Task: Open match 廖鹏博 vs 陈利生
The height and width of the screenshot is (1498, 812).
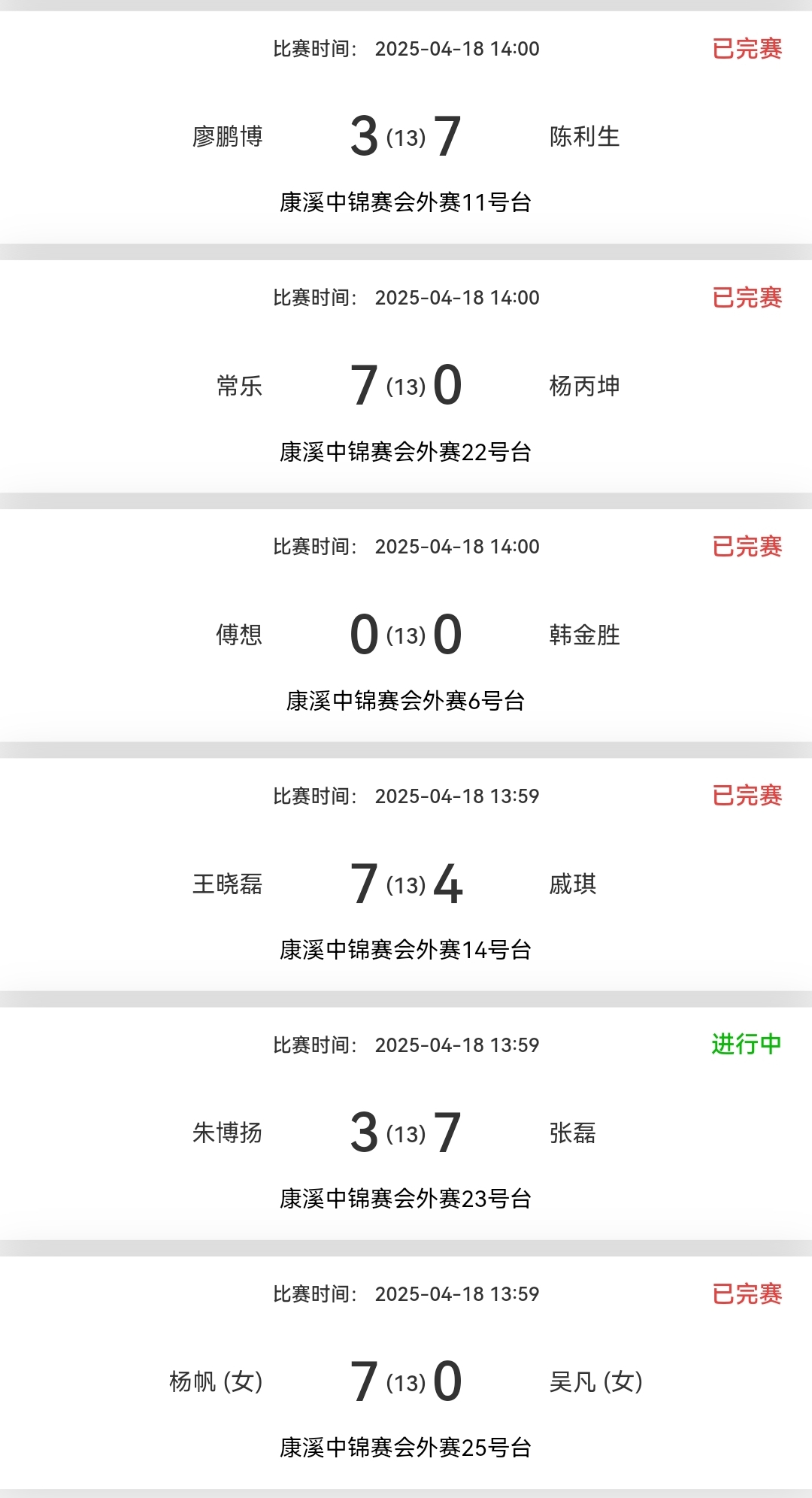Action: [406, 136]
